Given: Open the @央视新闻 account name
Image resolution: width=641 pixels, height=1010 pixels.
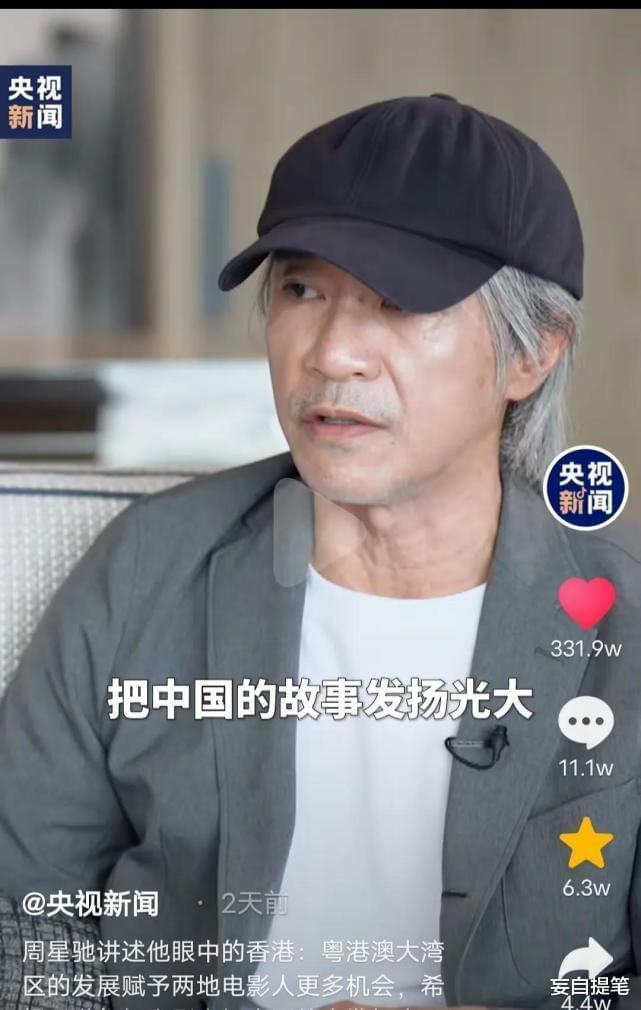Looking at the screenshot, I should pos(90,904).
